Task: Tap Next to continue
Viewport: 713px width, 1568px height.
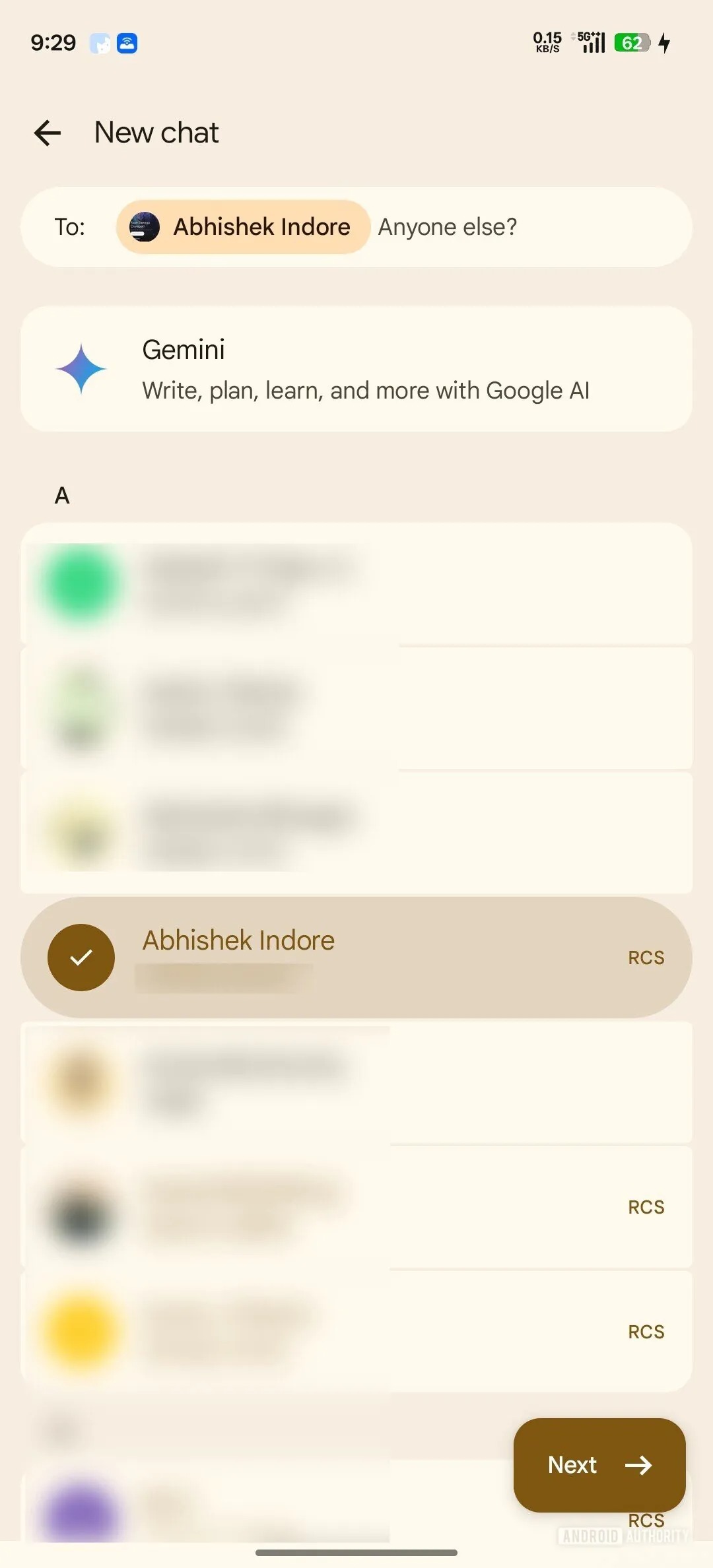Action: 599,1465
